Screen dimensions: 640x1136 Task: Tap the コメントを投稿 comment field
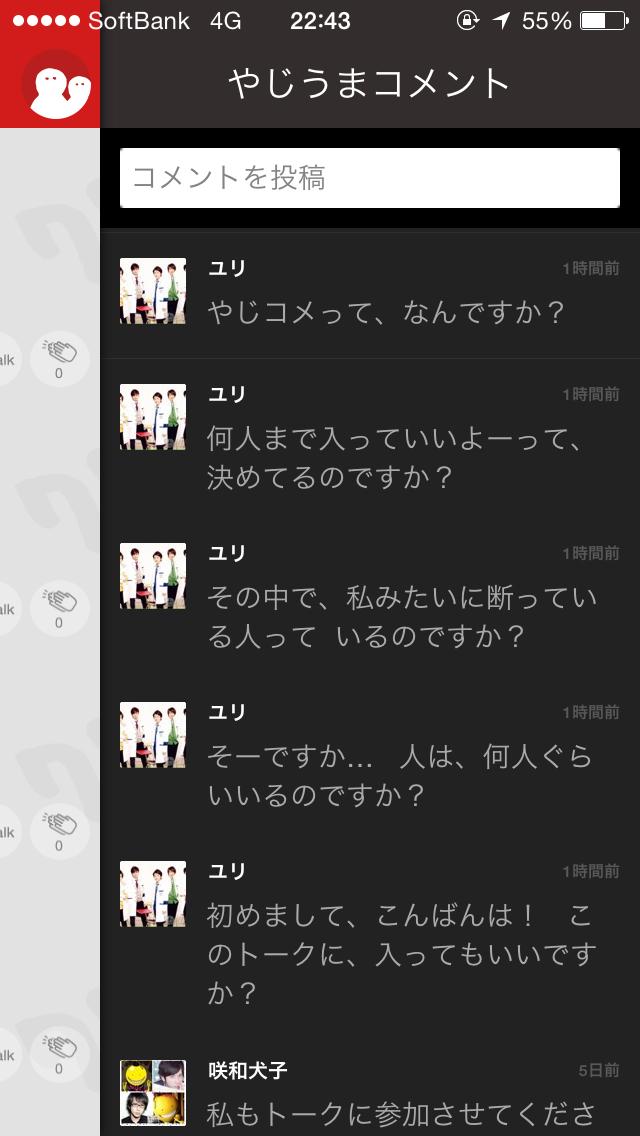pos(370,178)
